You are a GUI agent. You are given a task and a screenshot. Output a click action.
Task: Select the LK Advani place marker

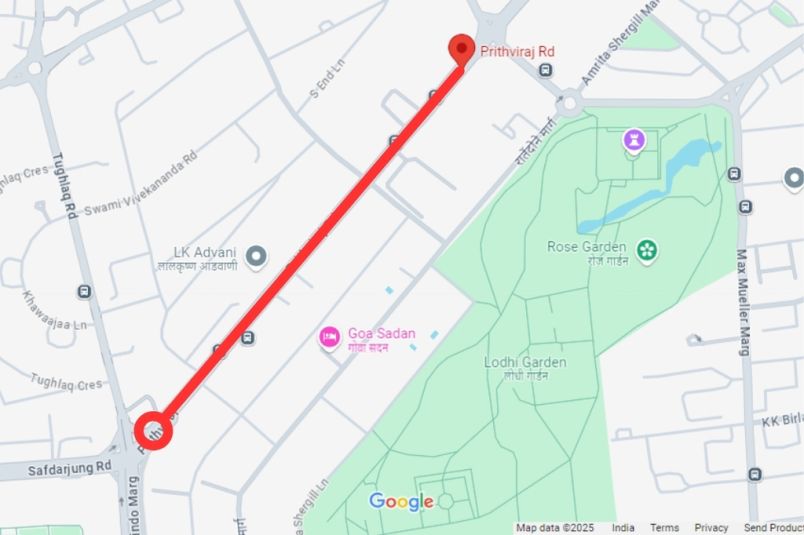pyautogui.click(x=257, y=257)
